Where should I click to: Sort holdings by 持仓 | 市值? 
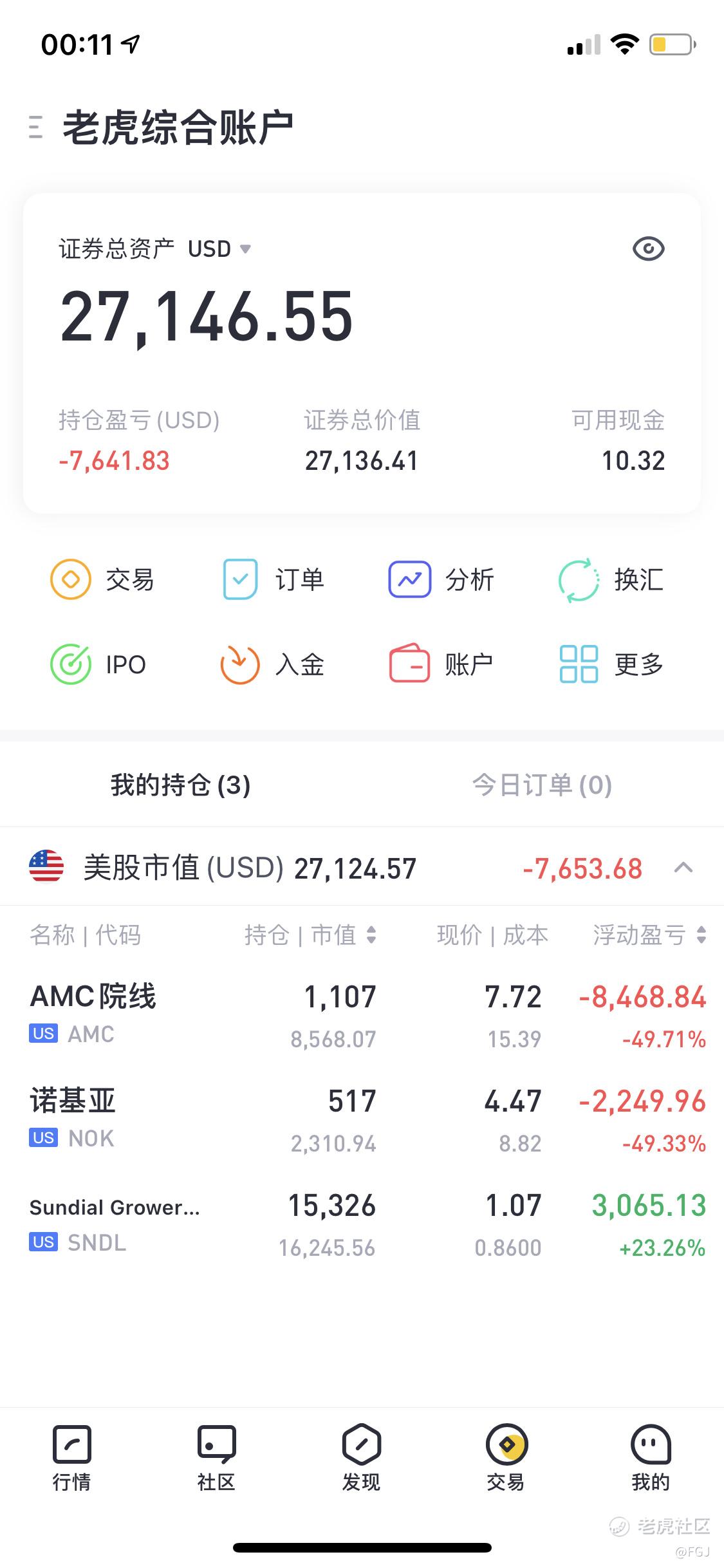[310, 935]
